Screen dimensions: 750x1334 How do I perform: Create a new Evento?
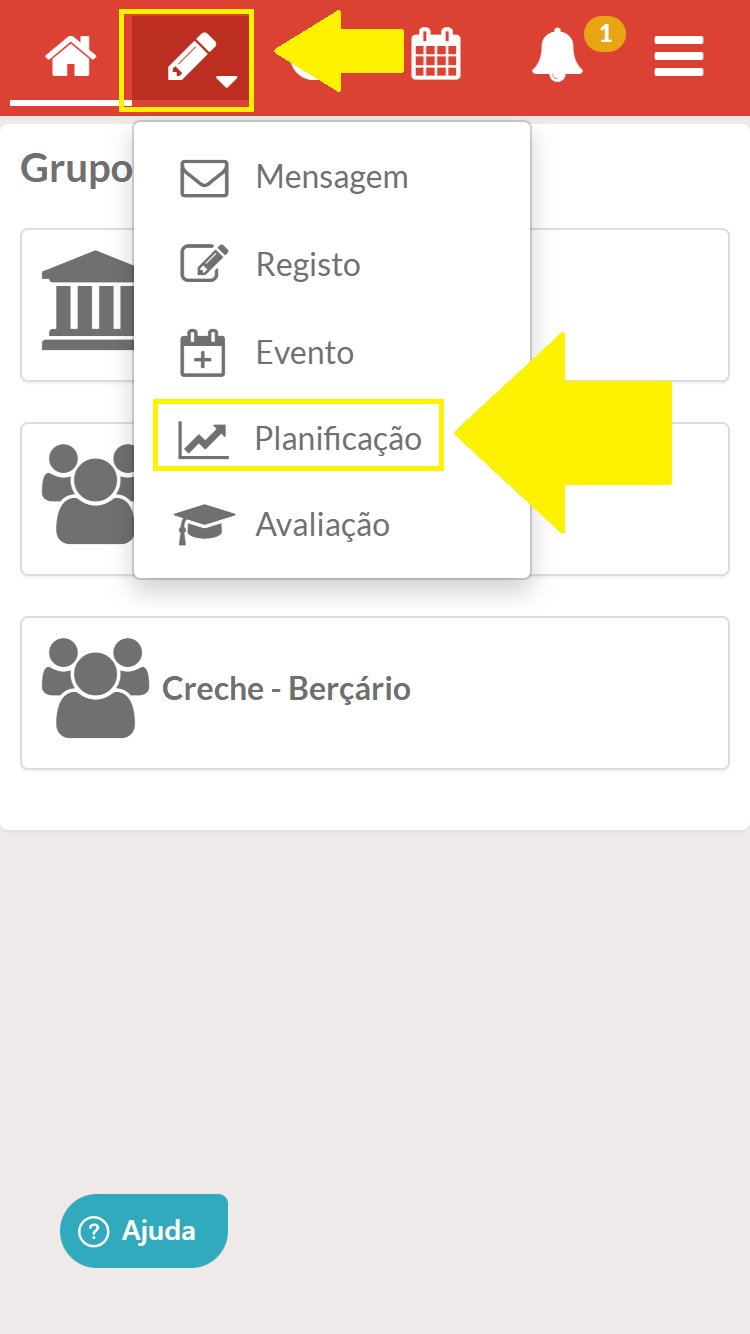pos(304,353)
